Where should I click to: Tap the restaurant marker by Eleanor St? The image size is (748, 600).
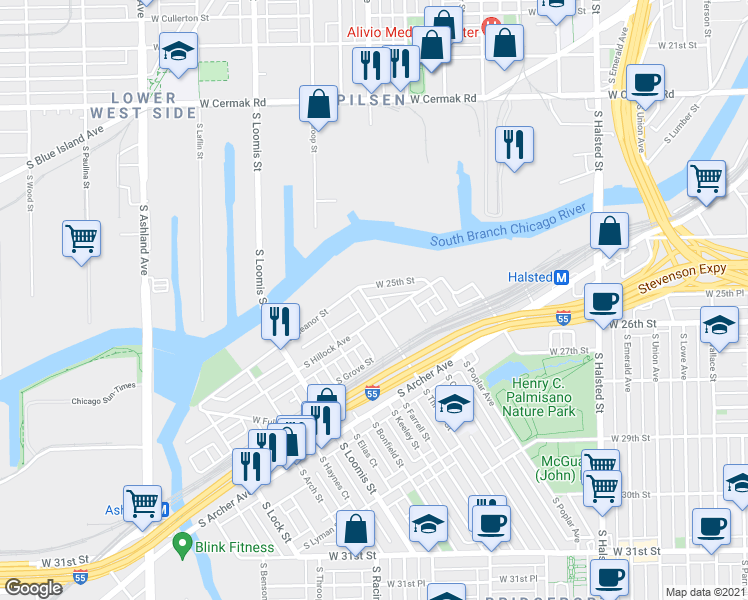[x=280, y=324]
